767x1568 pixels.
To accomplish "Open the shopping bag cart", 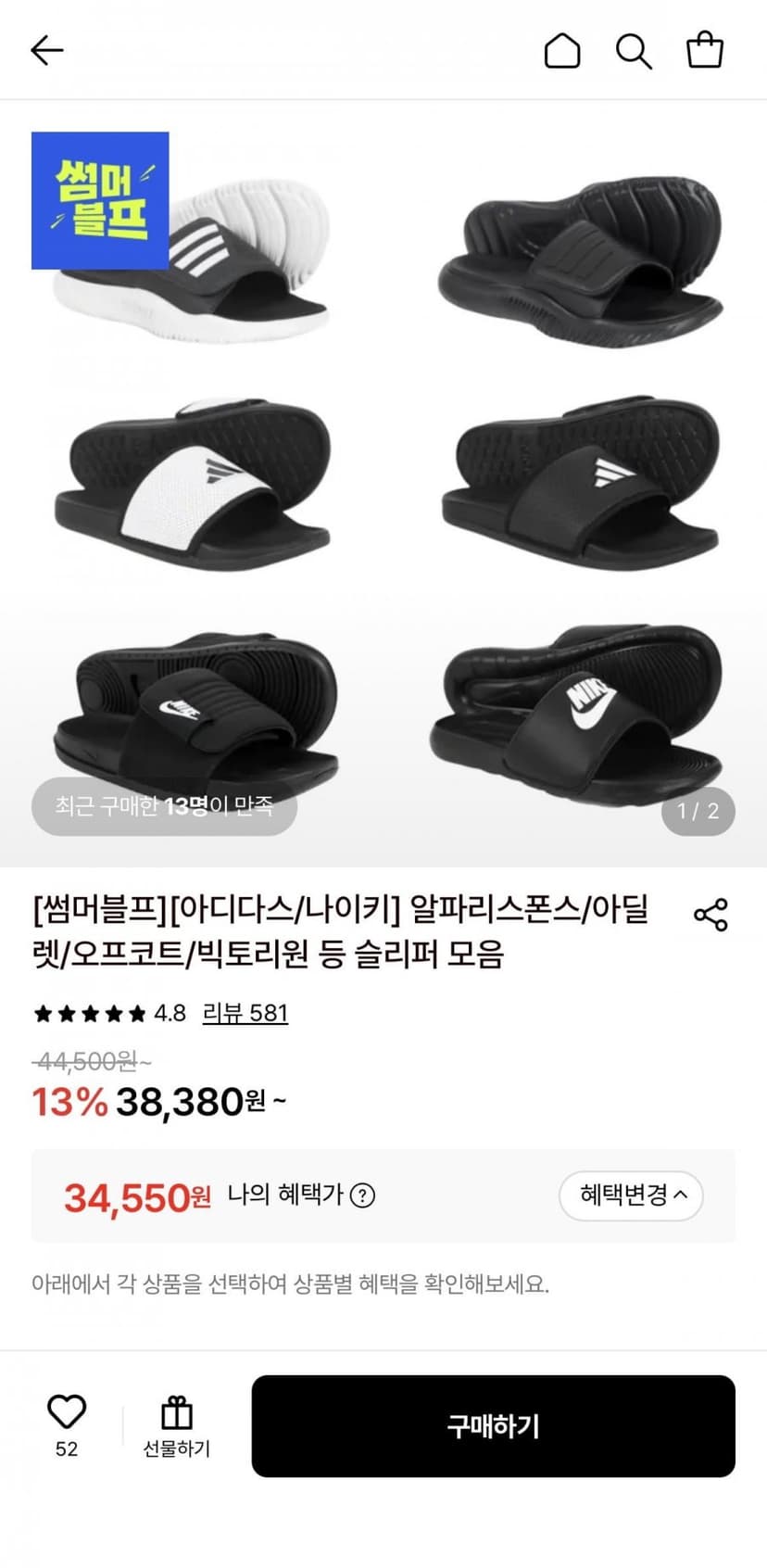I will pyautogui.click(x=705, y=50).
